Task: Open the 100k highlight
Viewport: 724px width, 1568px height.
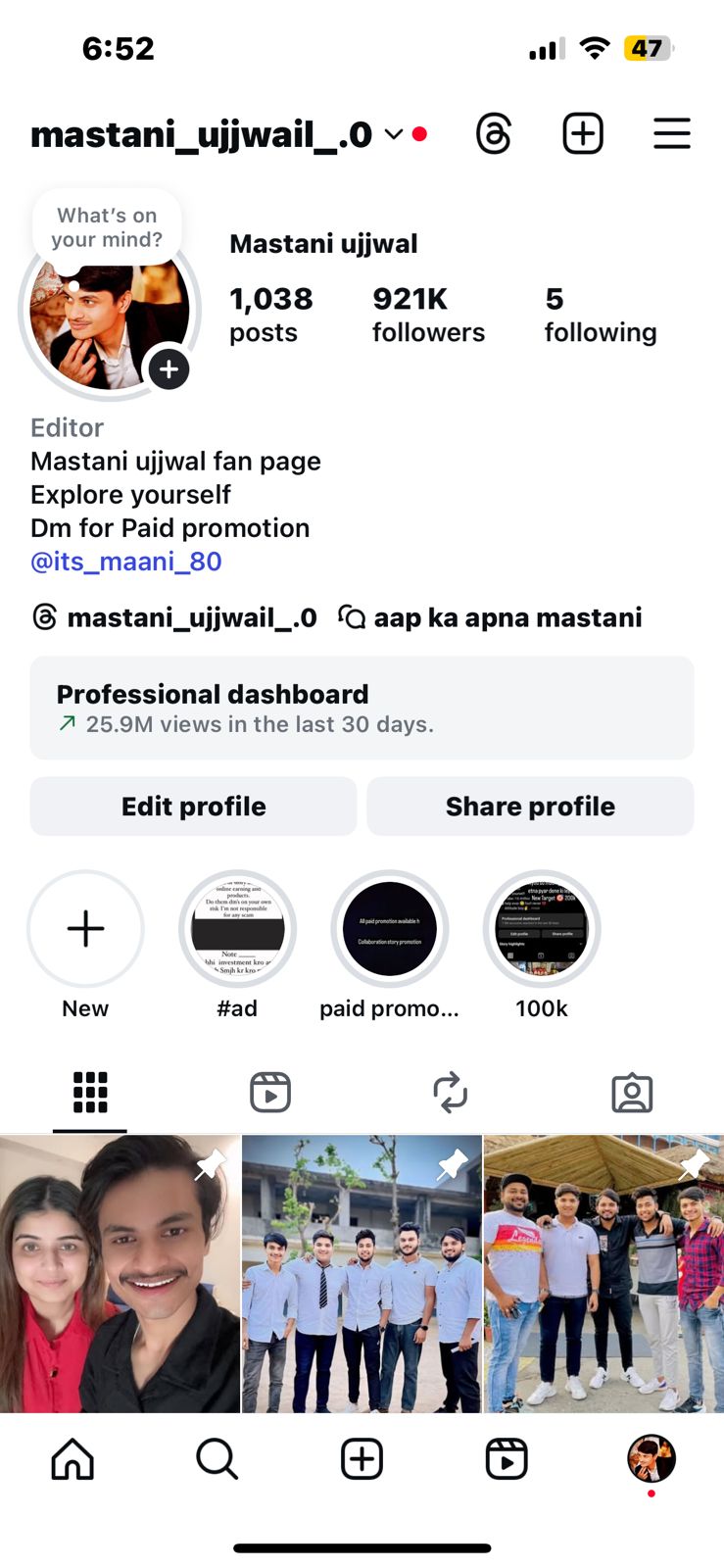Action: pyautogui.click(x=542, y=929)
